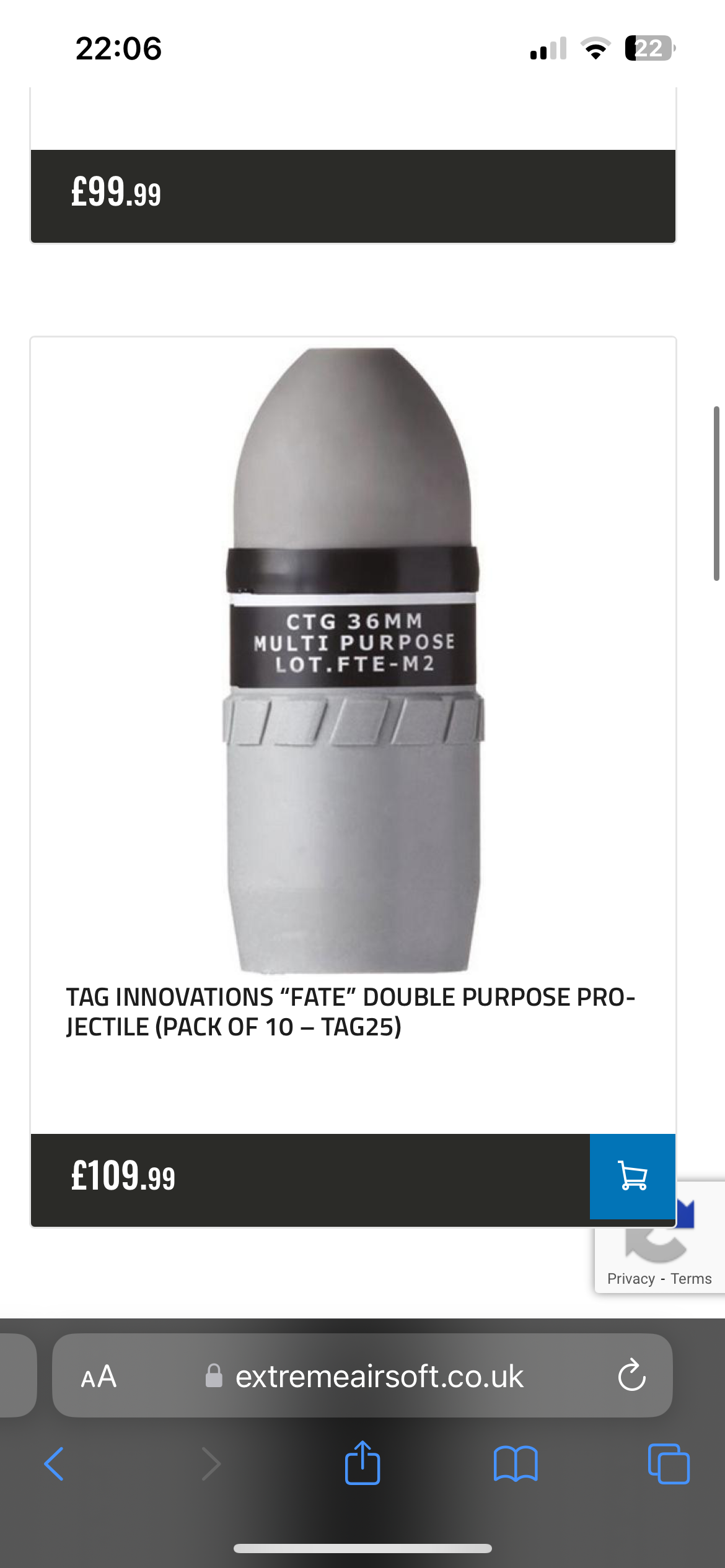Open the Safari reader text size menu
Viewport: 725px width, 1568px height.
99,1377
